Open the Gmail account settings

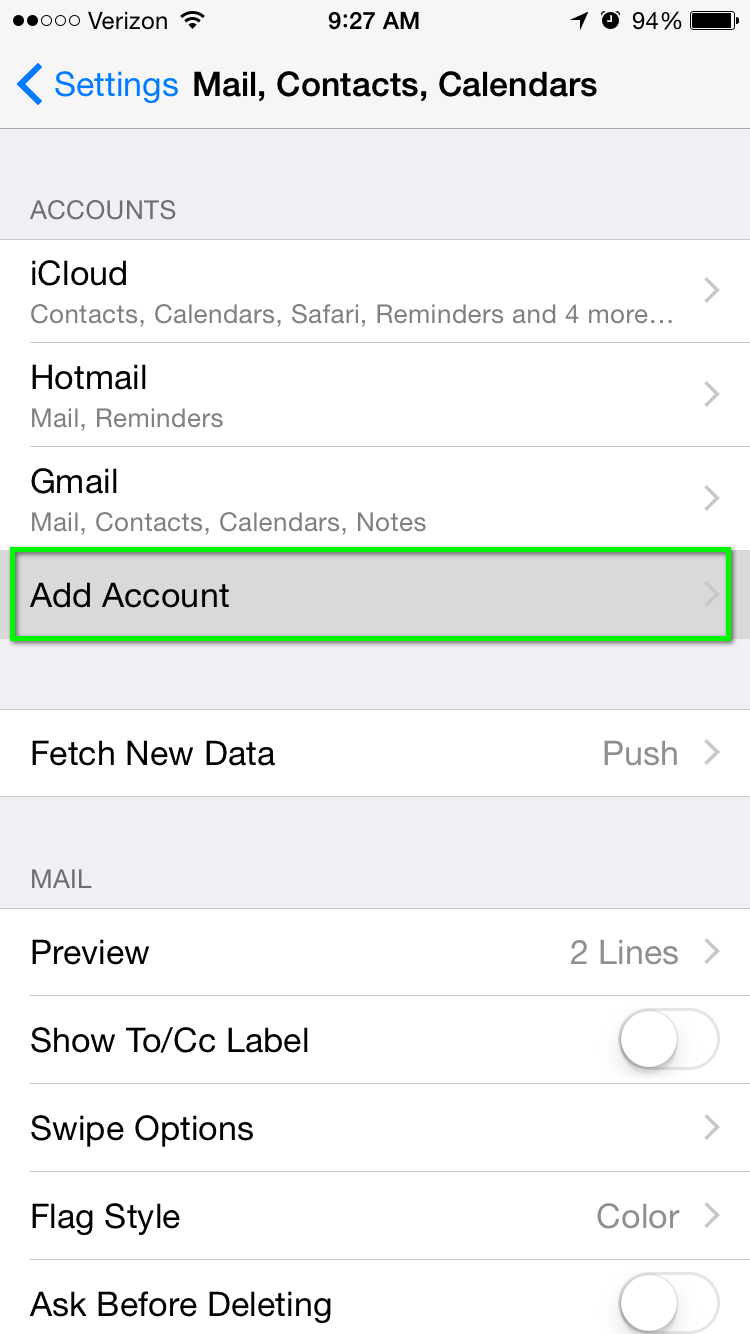click(375, 499)
